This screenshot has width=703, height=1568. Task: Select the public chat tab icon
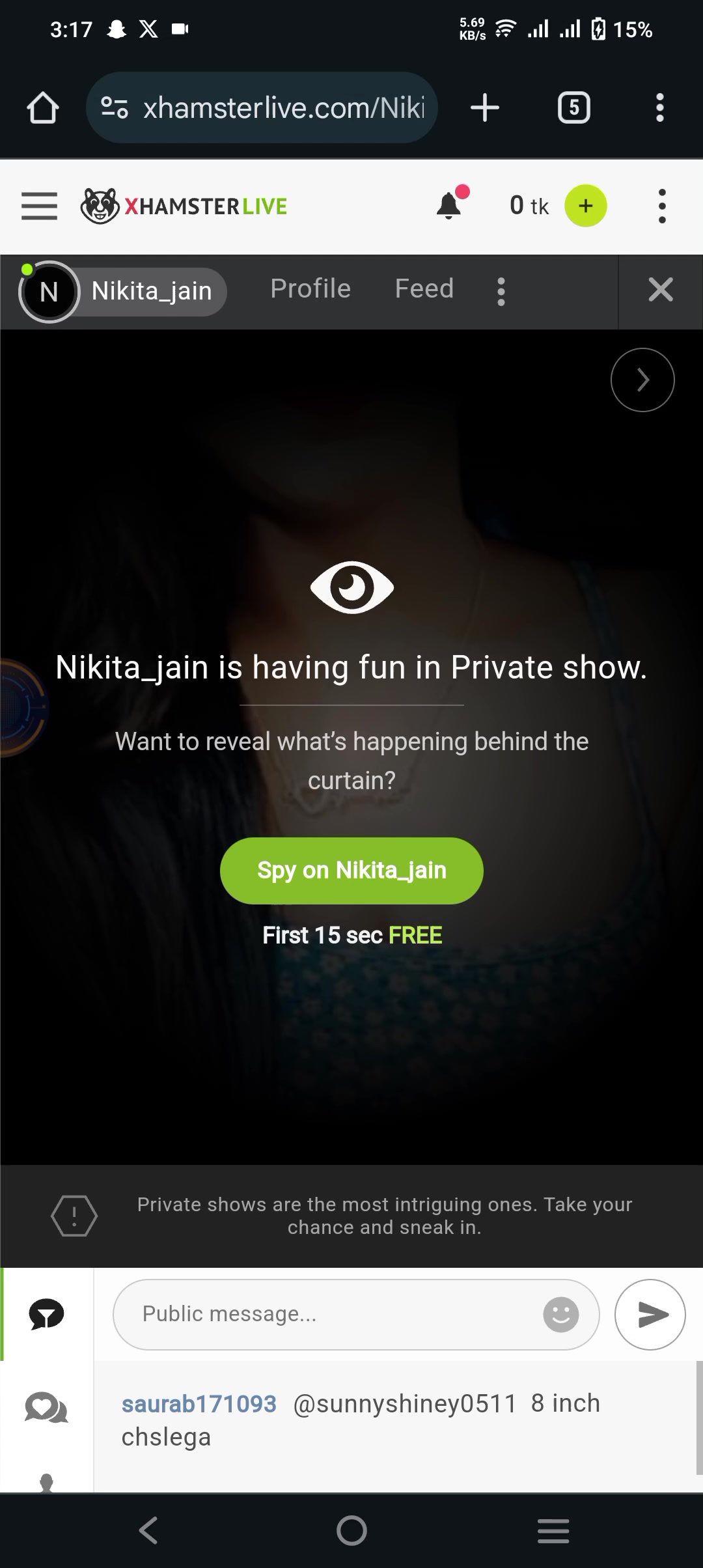pyautogui.click(x=46, y=1314)
